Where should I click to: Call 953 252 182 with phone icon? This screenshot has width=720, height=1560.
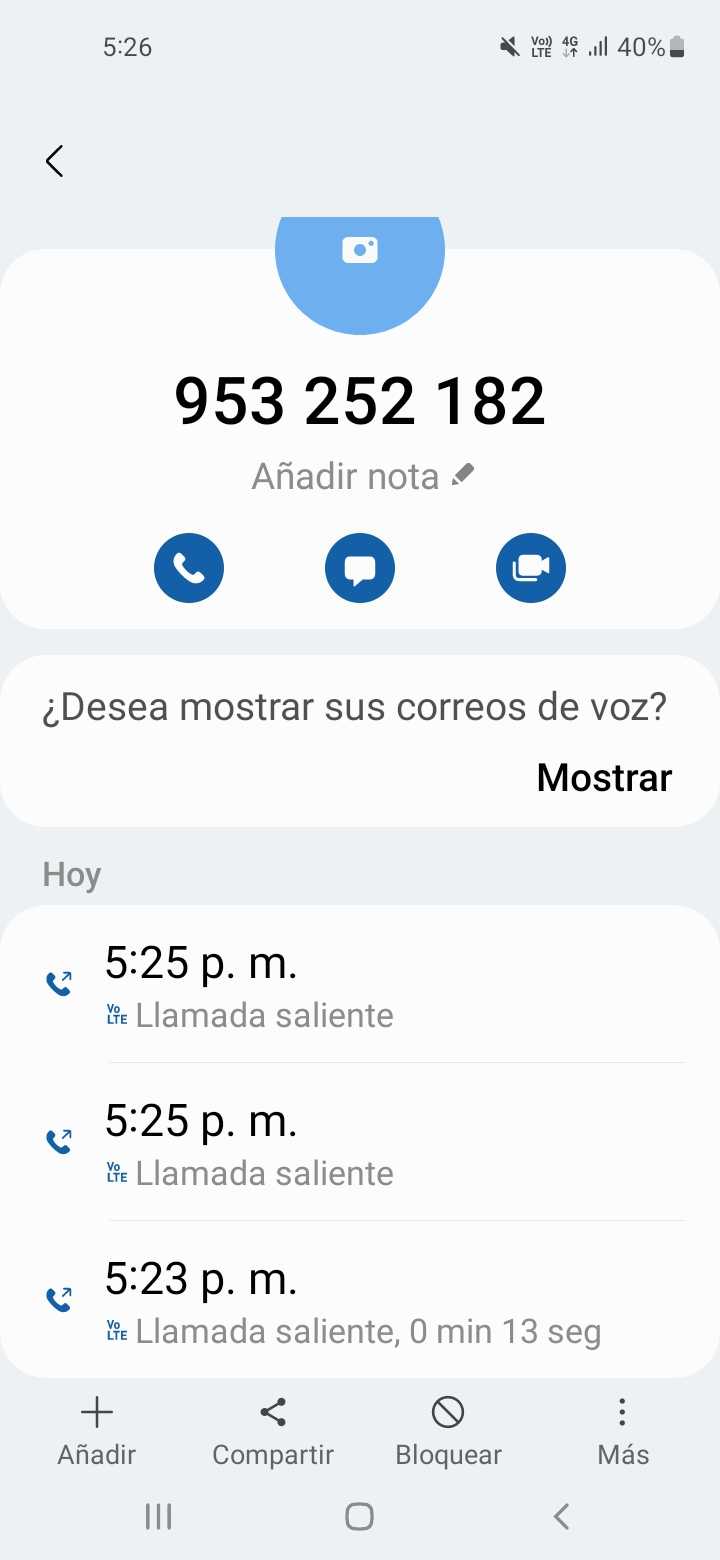pos(189,568)
